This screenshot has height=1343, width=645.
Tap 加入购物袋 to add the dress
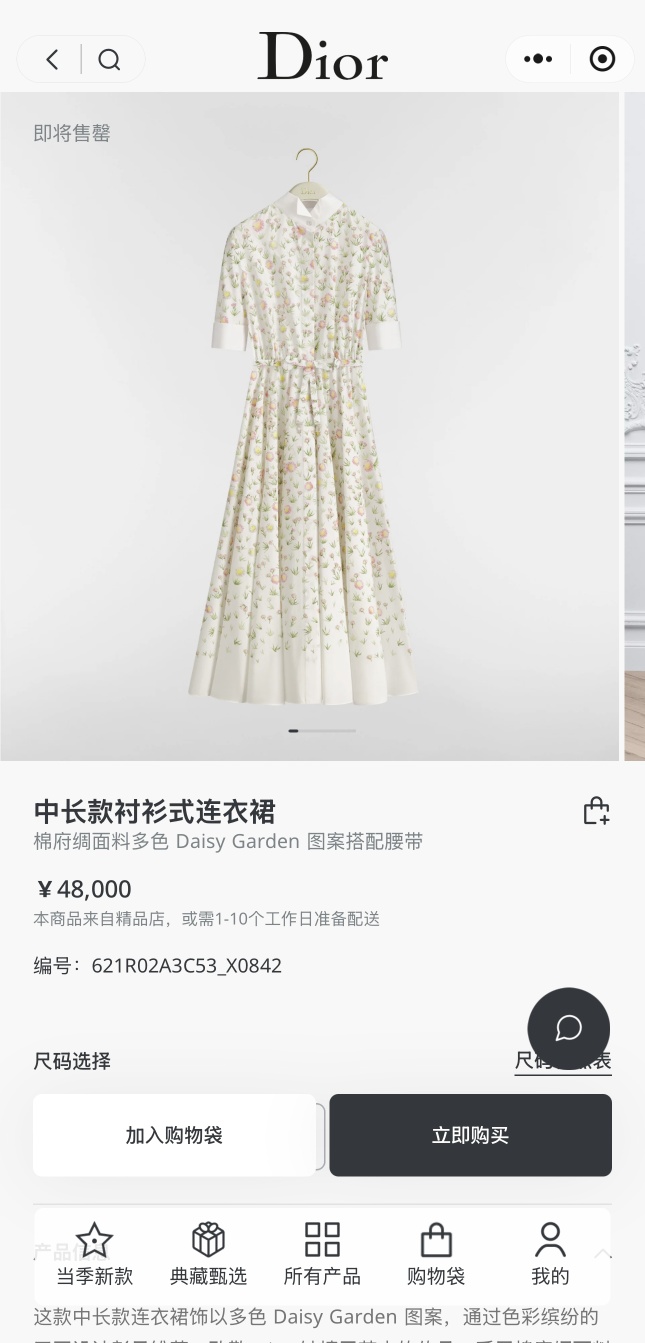coord(174,1135)
